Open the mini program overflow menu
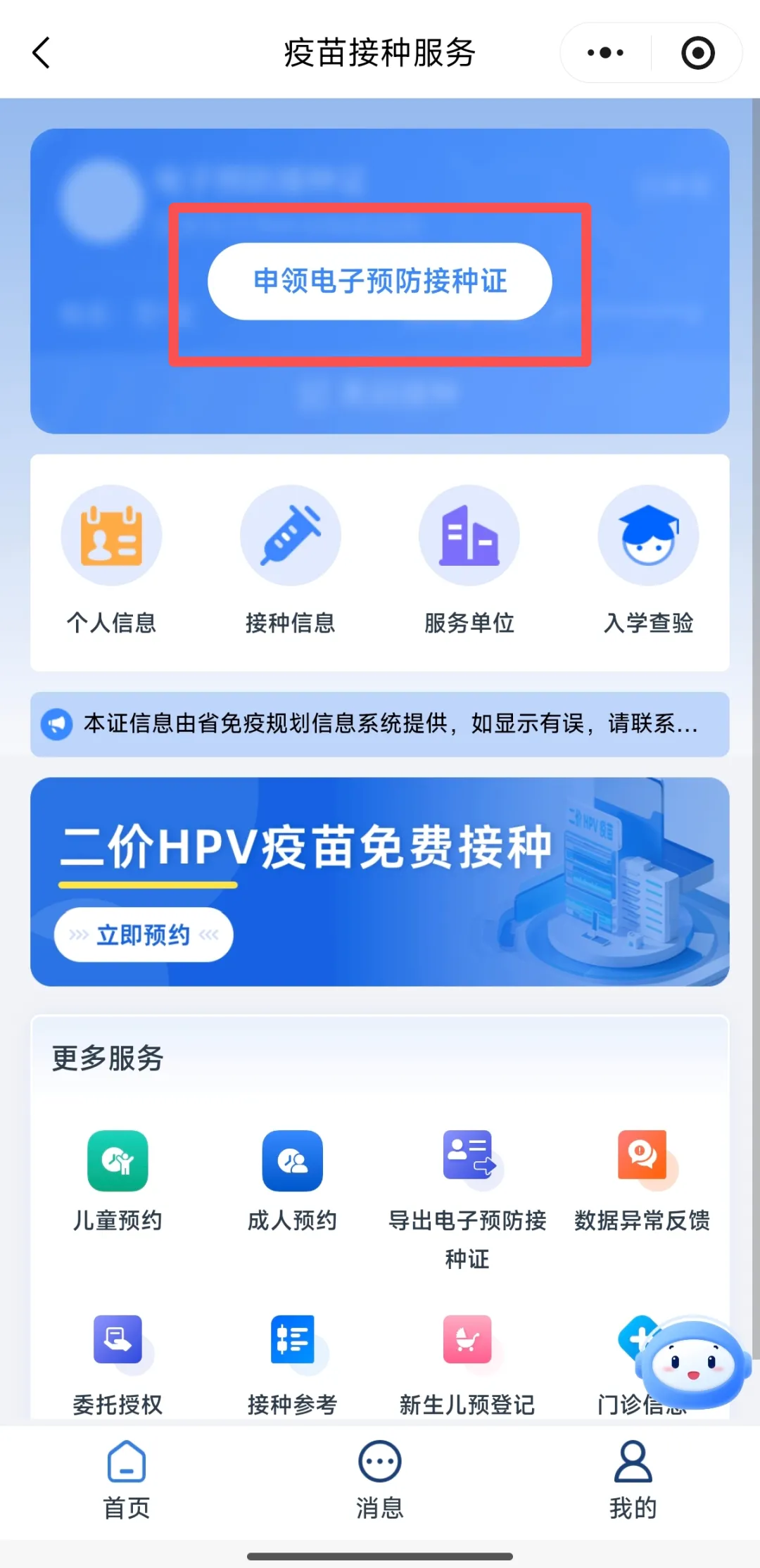Viewport: 760px width, 1568px height. point(605,53)
